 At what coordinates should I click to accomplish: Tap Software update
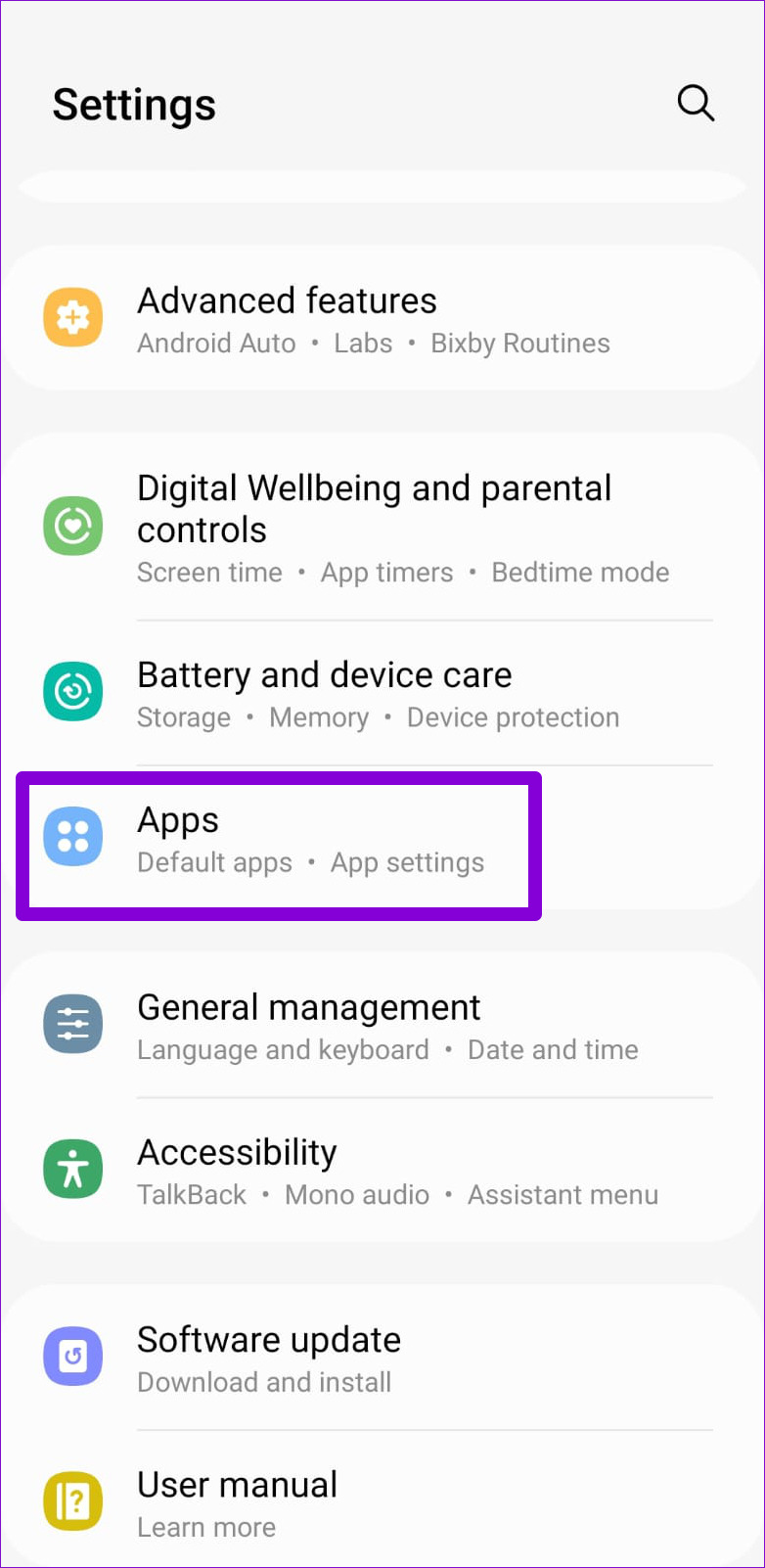(382, 1358)
